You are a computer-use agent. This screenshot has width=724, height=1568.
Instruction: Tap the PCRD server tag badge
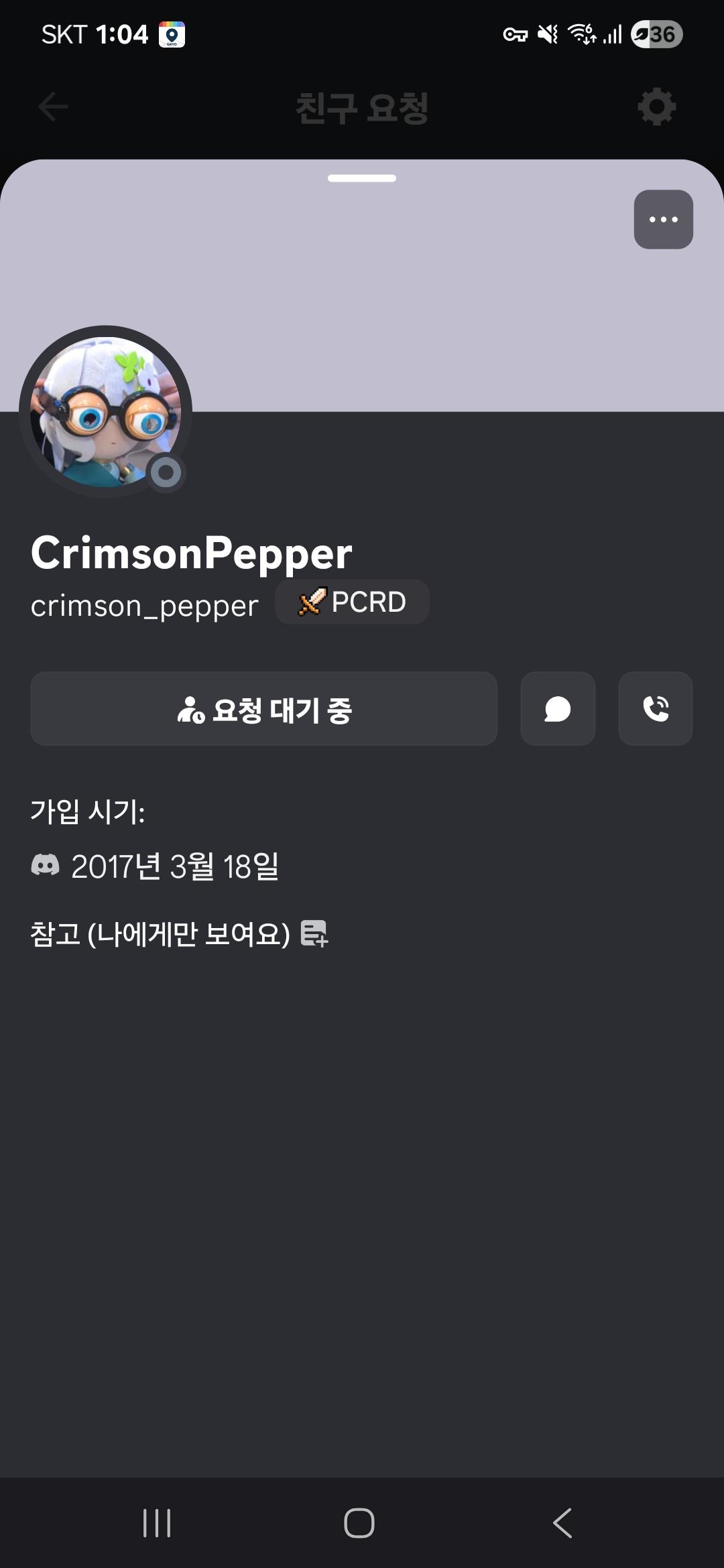[x=353, y=602]
